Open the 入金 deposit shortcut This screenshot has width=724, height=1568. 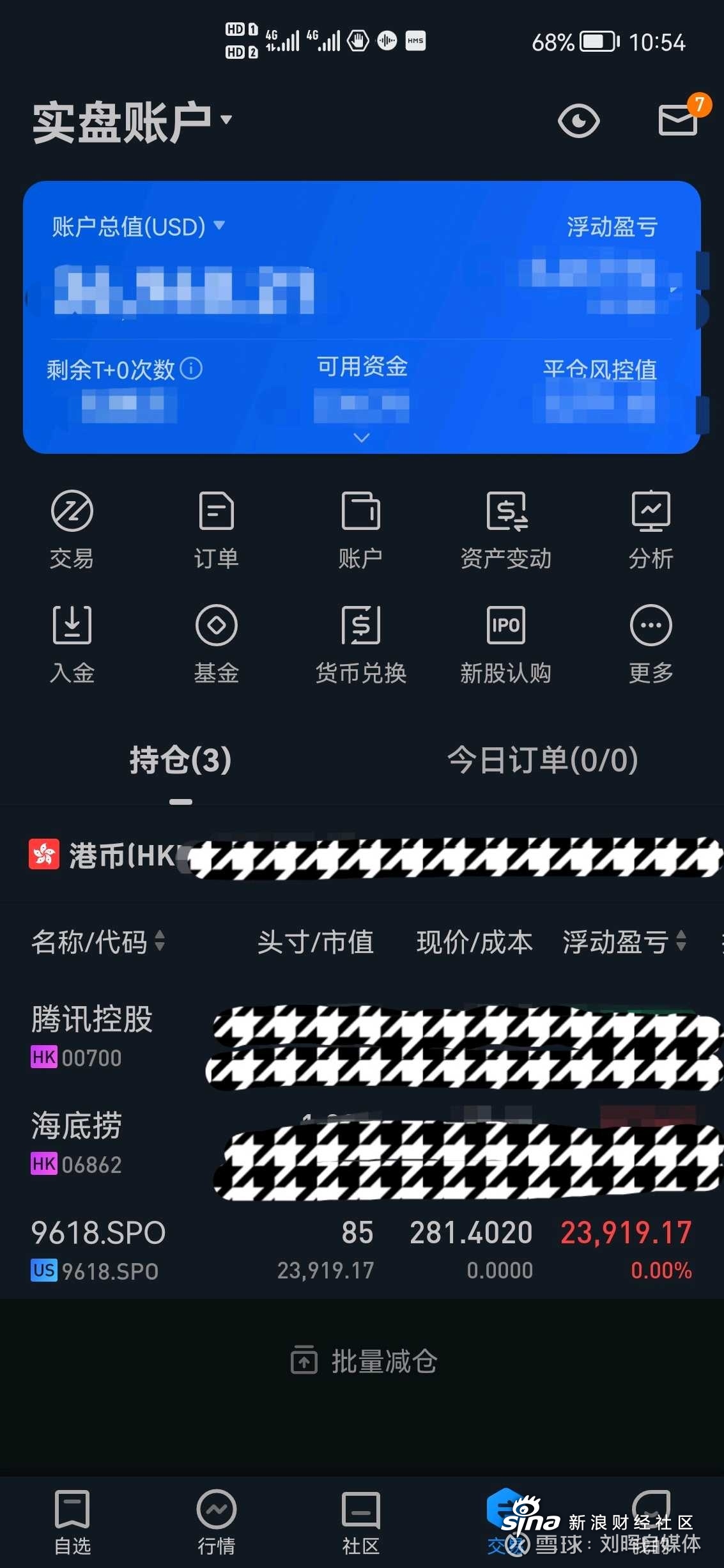(x=72, y=644)
